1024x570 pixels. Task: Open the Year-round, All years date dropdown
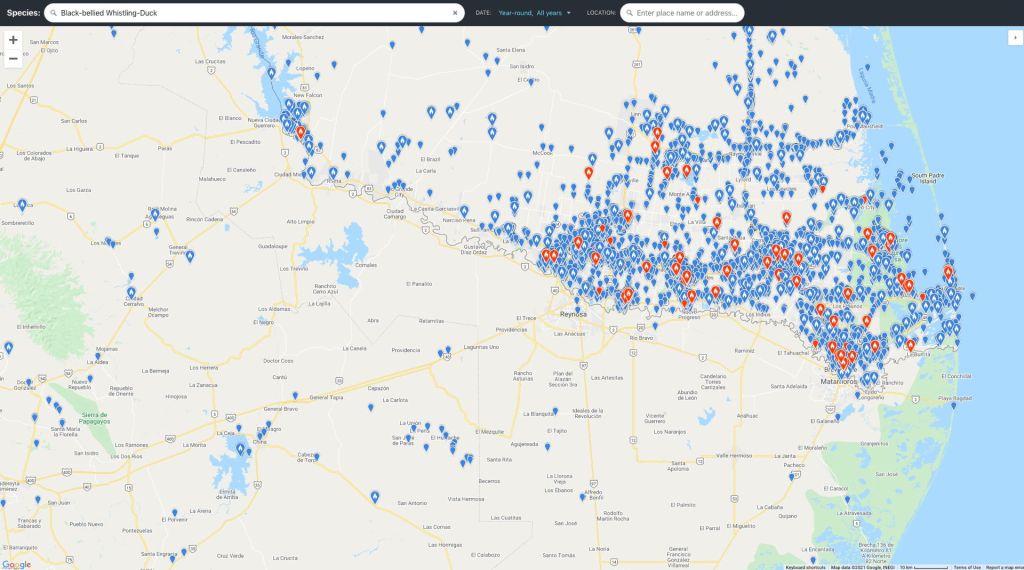[x=535, y=13]
